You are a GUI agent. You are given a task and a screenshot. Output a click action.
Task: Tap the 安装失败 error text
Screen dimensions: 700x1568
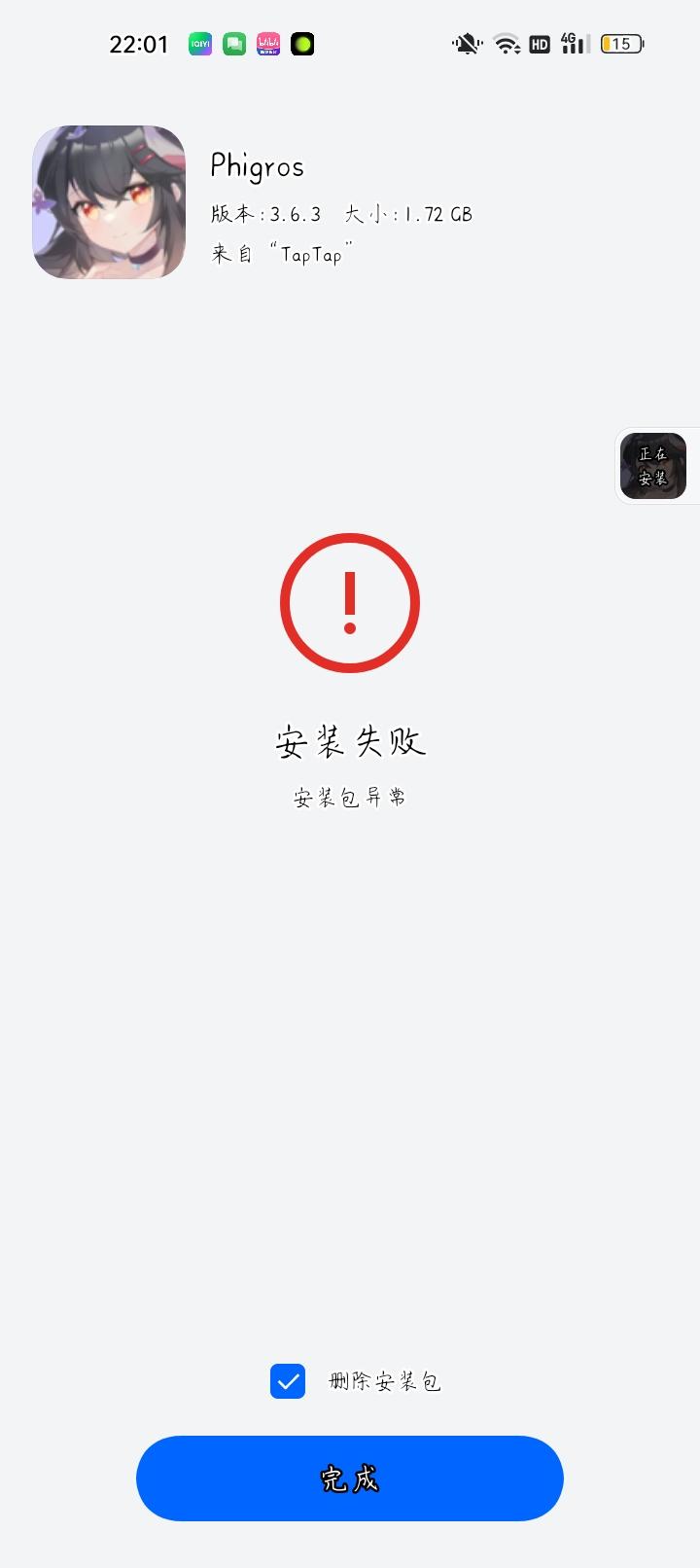click(350, 741)
